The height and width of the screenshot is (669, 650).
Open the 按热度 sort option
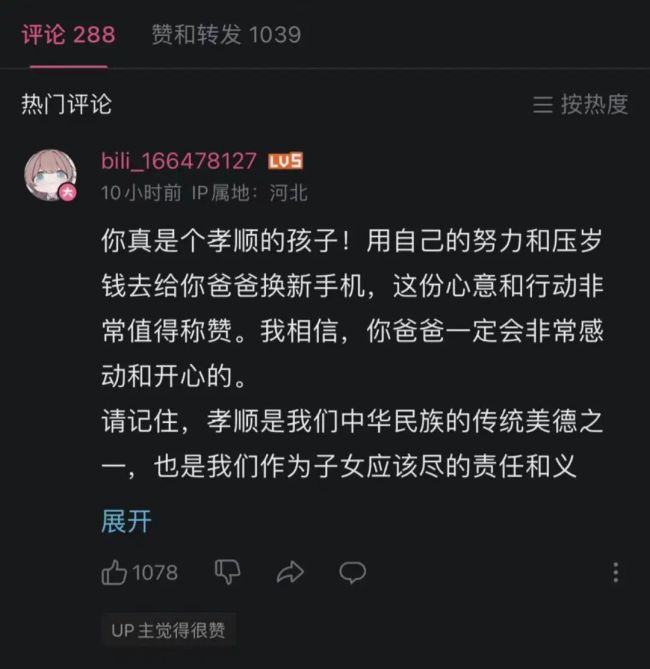click(581, 104)
